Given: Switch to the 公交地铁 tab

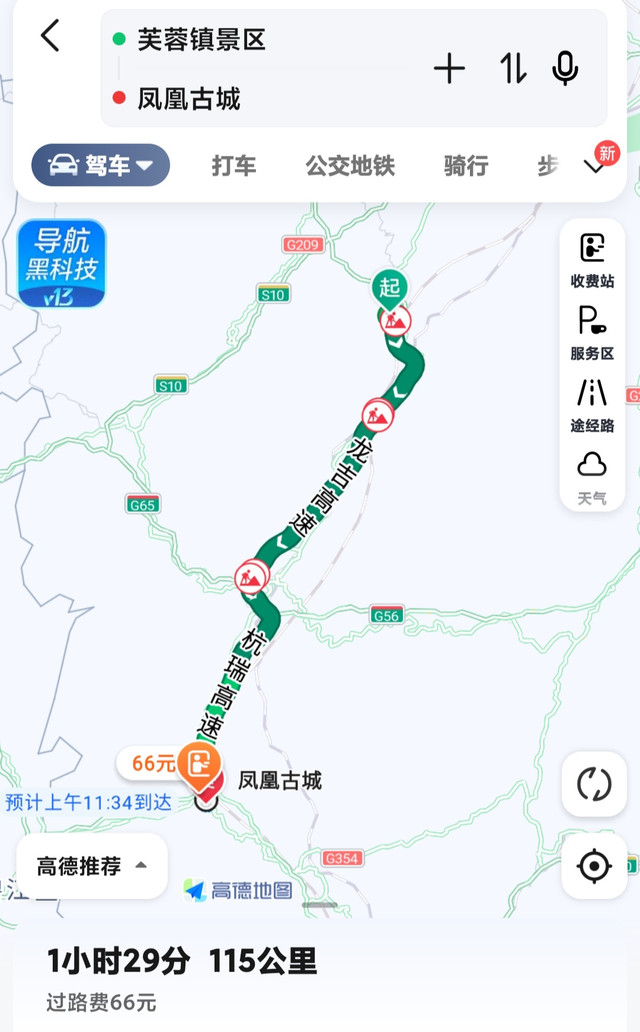Looking at the screenshot, I should point(350,166).
